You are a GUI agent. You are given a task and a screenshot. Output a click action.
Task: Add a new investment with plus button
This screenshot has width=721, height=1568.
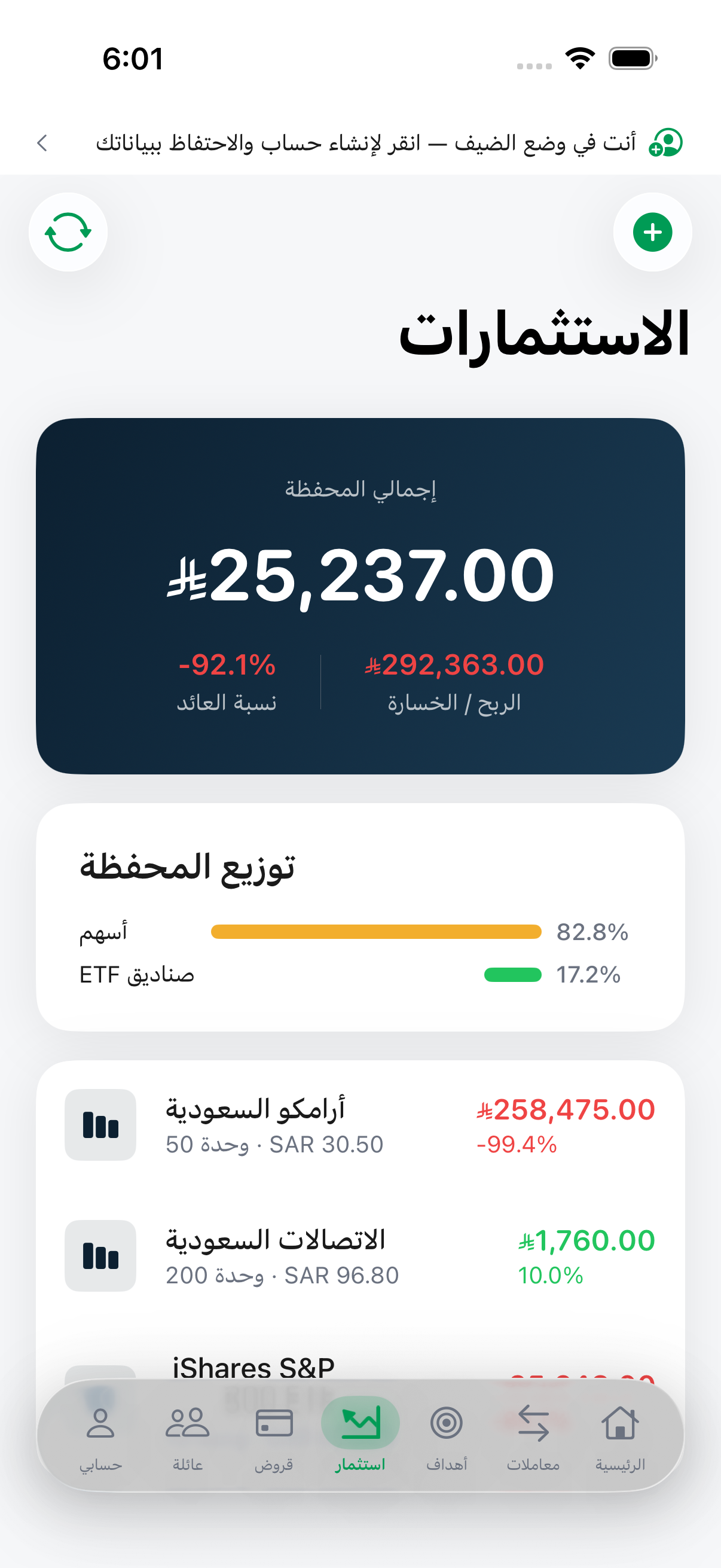(x=652, y=232)
